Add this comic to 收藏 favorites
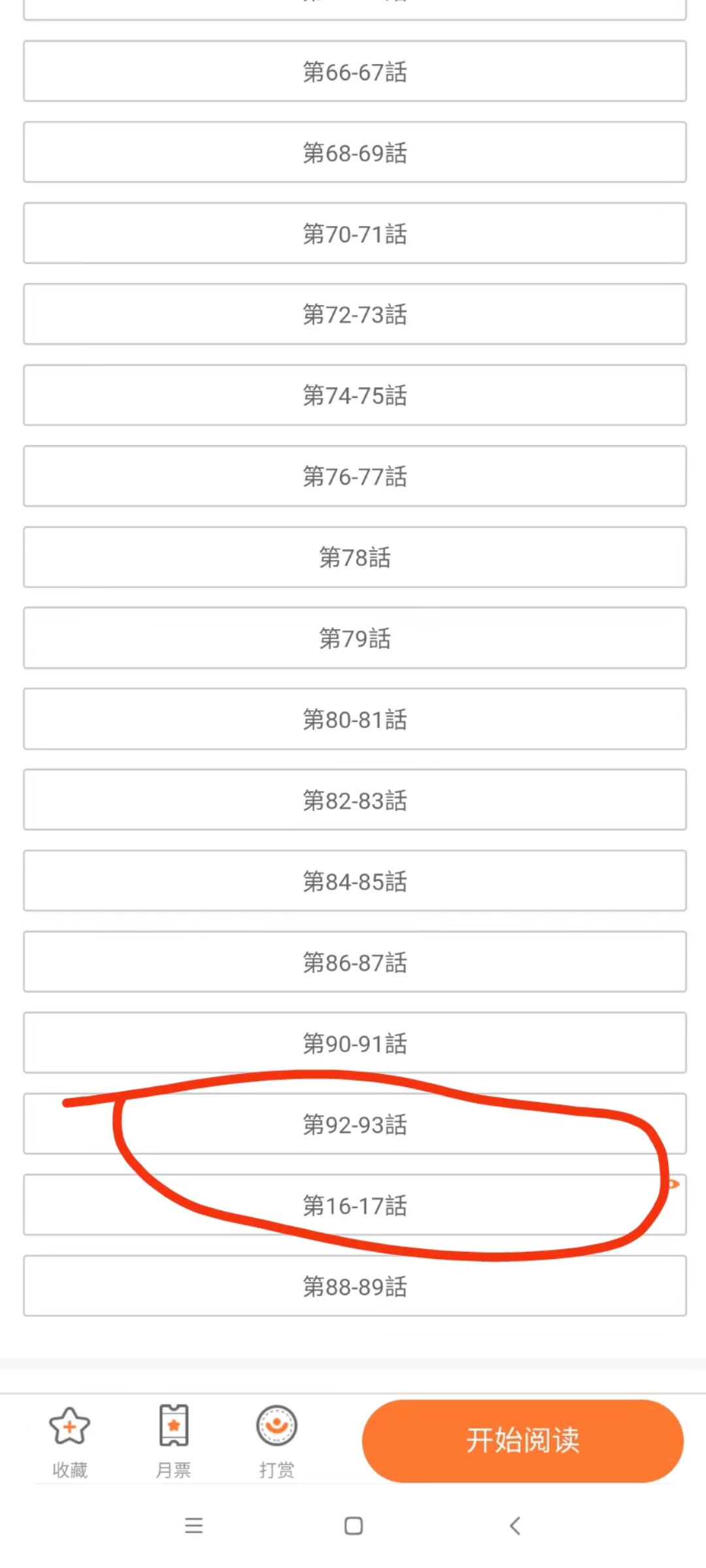 pyautogui.click(x=69, y=1442)
